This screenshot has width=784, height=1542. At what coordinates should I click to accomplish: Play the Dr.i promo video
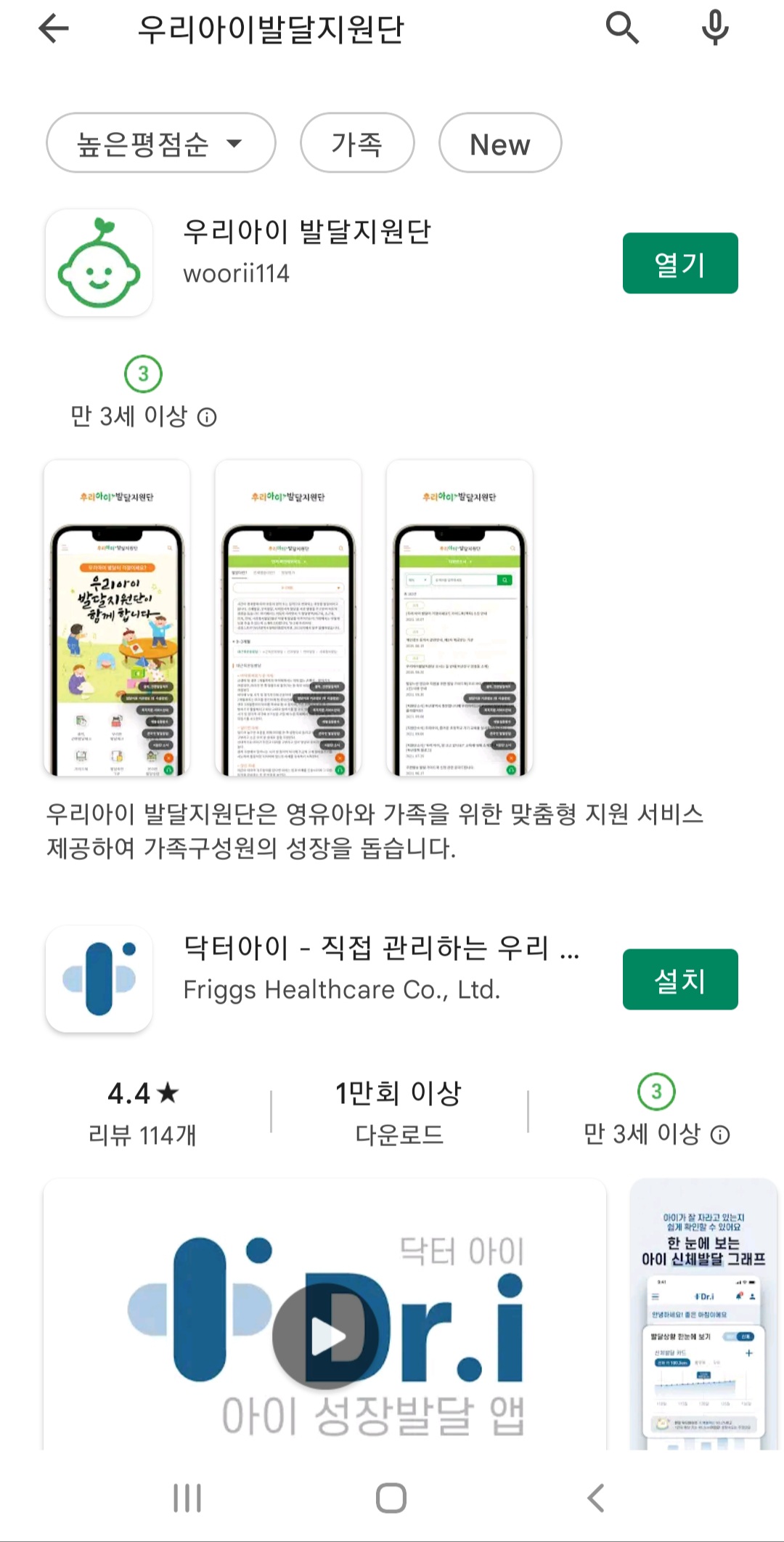point(324,1335)
